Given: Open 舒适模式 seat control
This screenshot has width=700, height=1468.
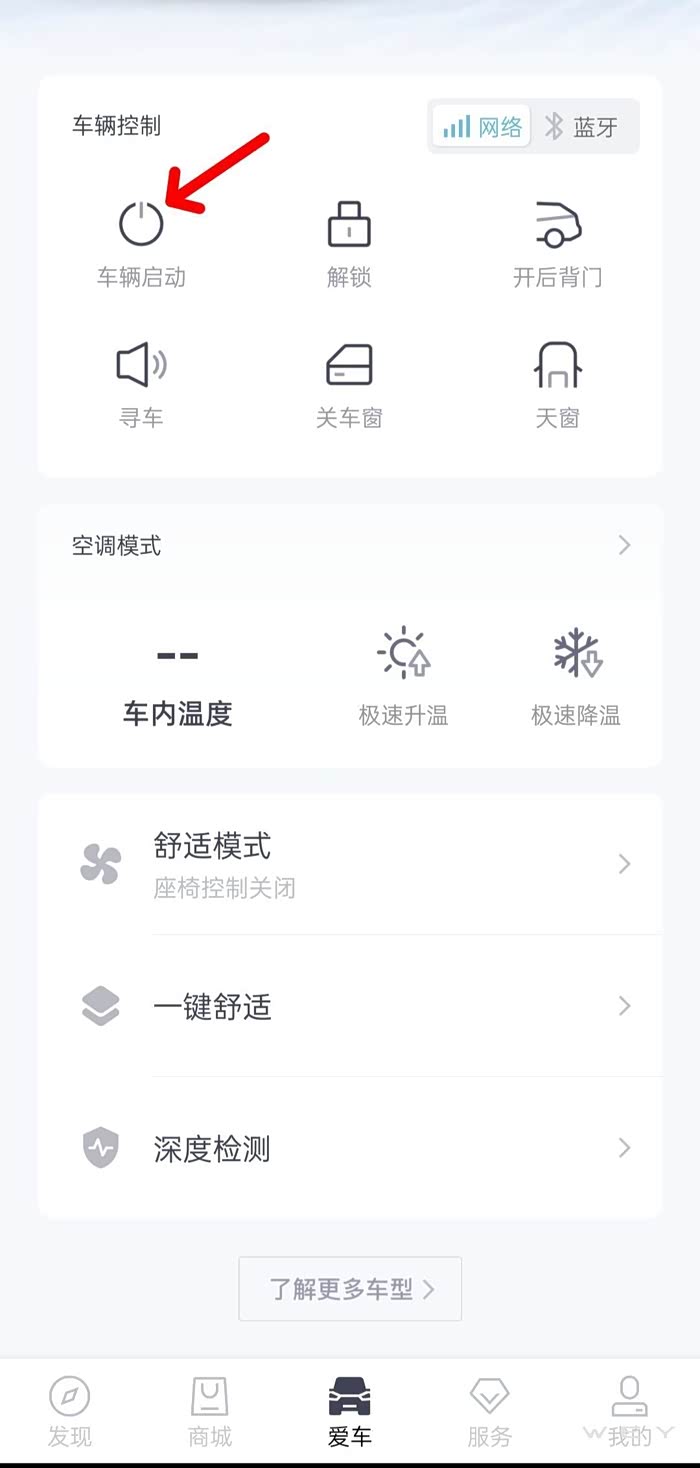Looking at the screenshot, I should click(x=350, y=864).
